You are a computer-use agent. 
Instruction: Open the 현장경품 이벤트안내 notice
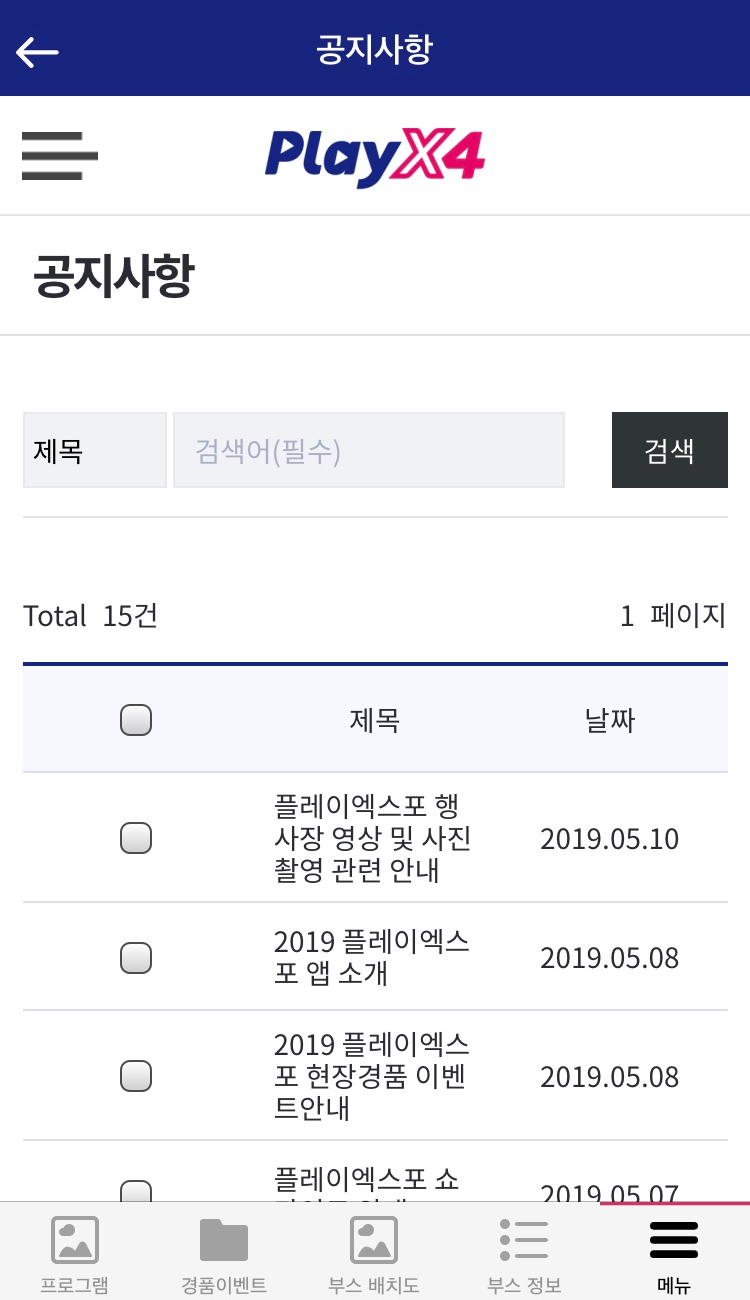coord(372,1076)
